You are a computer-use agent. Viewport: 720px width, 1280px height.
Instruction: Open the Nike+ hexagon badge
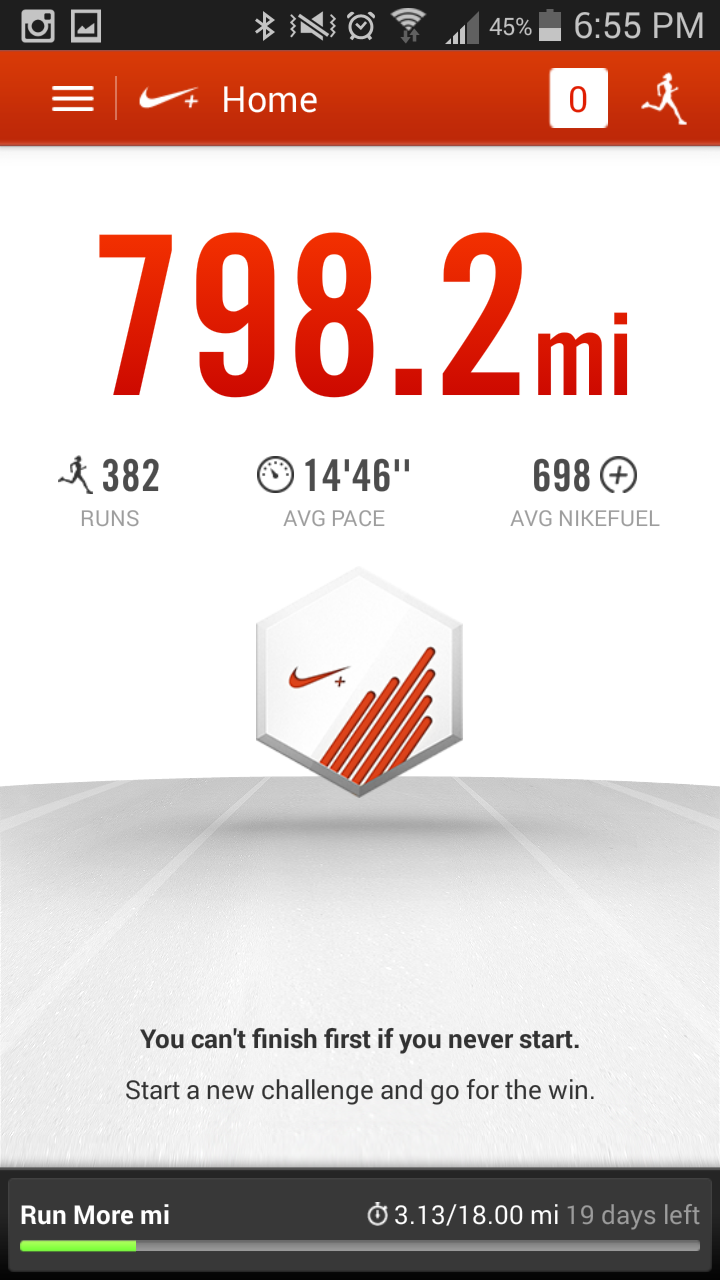point(359,681)
